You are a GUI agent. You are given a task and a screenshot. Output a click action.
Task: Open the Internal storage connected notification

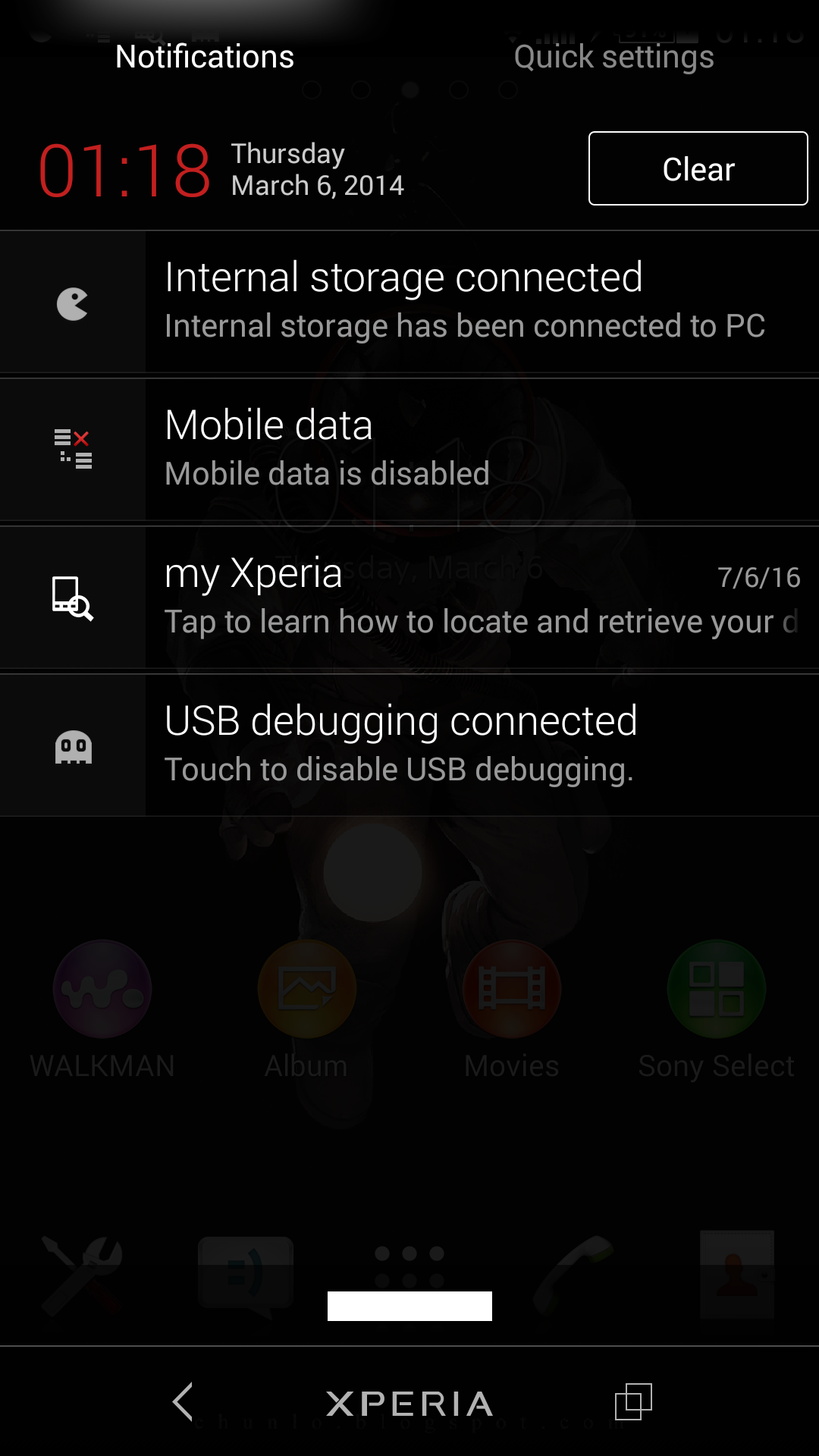(409, 302)
